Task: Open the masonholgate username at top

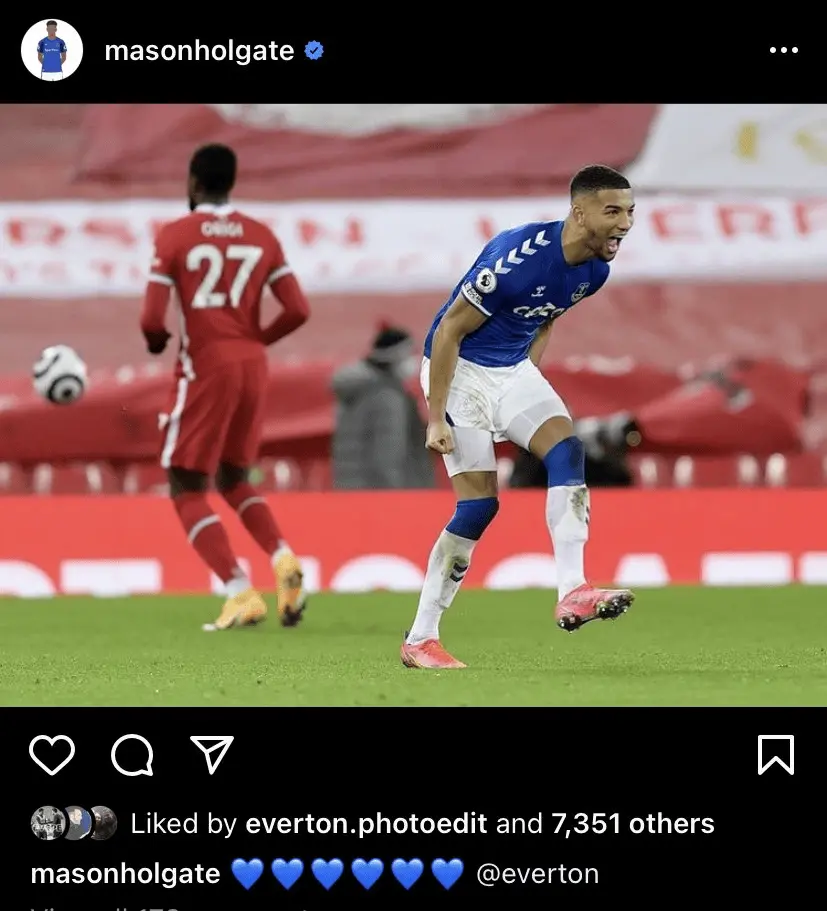Action: (x=200, y=51)
